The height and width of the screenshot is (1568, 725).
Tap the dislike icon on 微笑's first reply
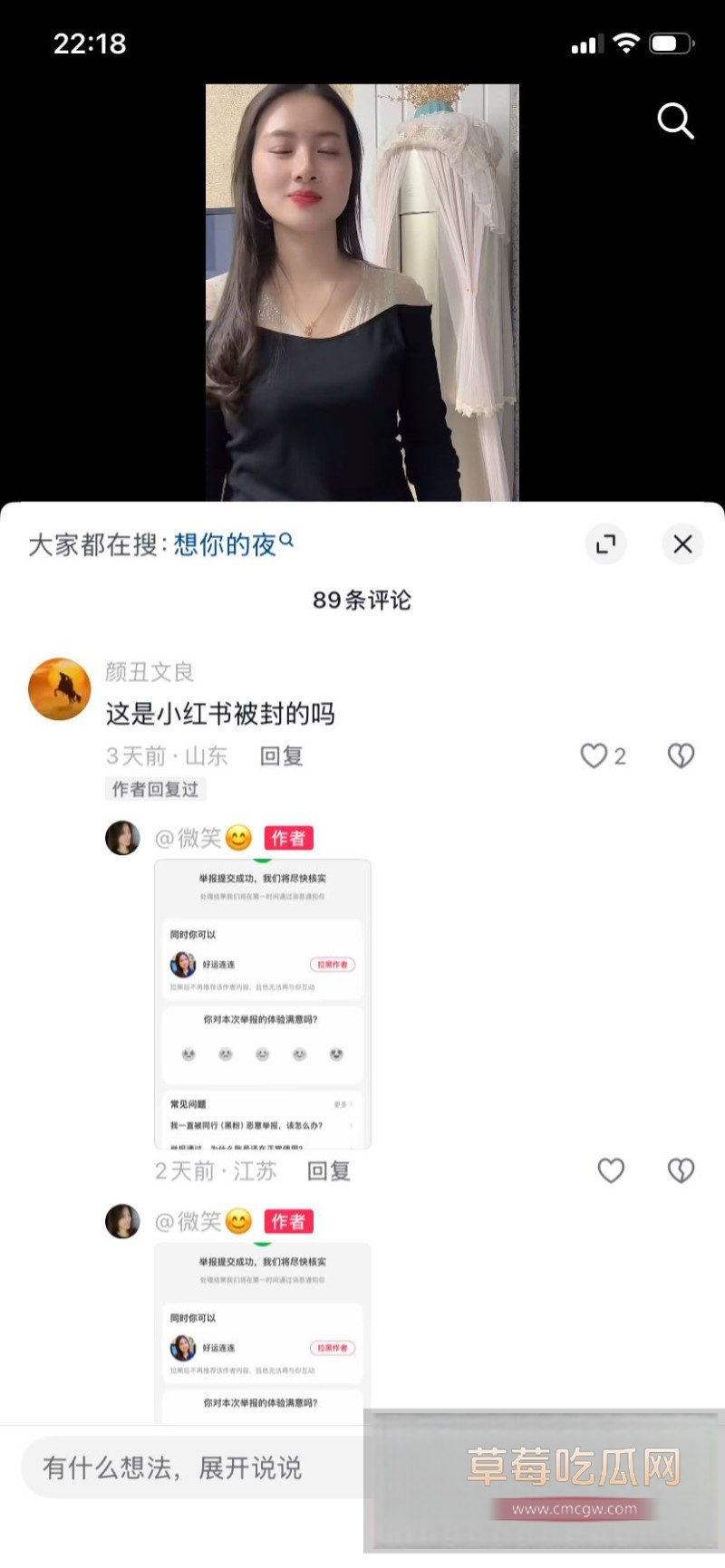680,1170
